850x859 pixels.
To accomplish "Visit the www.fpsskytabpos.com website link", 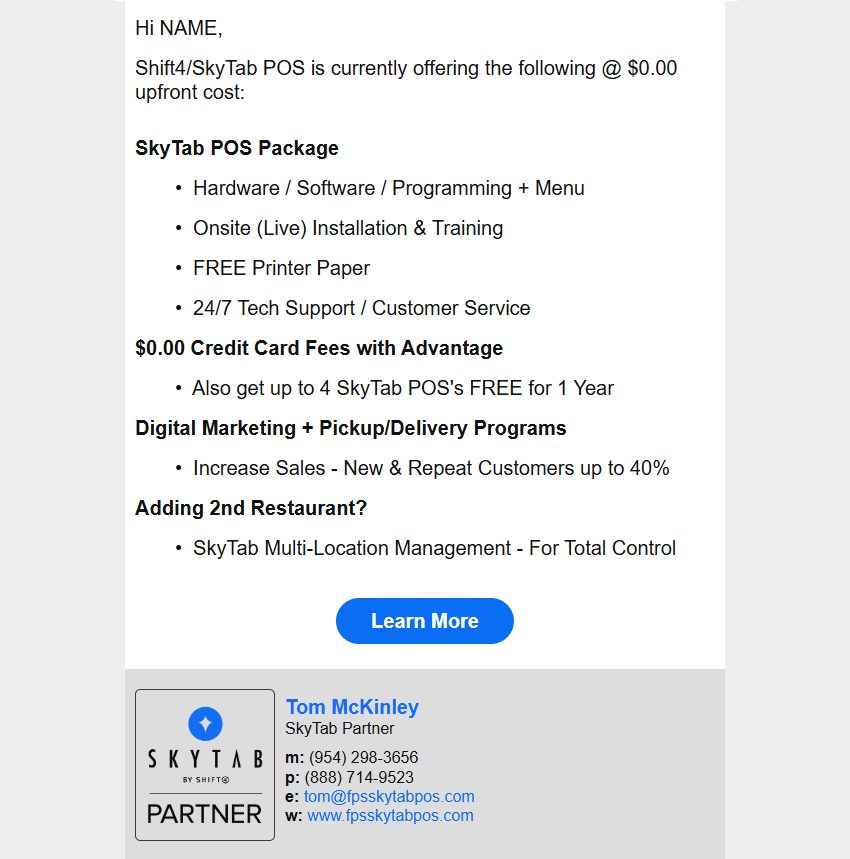I will coord(390,816).
